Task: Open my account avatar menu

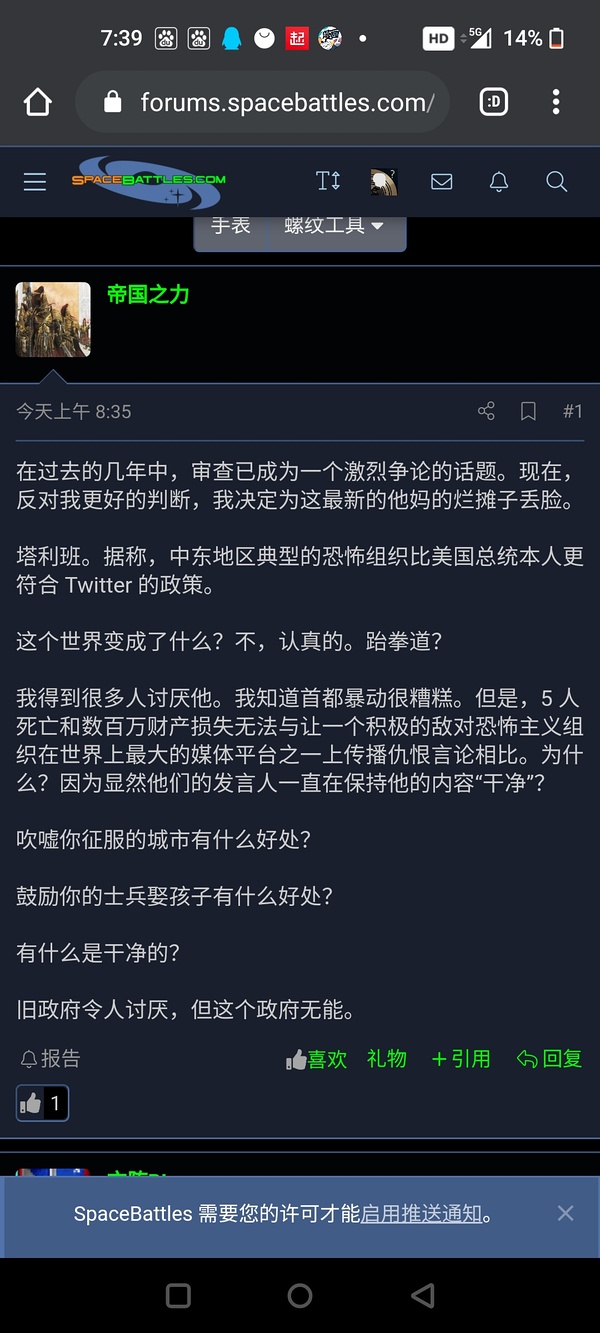Action: coord(384,181)
